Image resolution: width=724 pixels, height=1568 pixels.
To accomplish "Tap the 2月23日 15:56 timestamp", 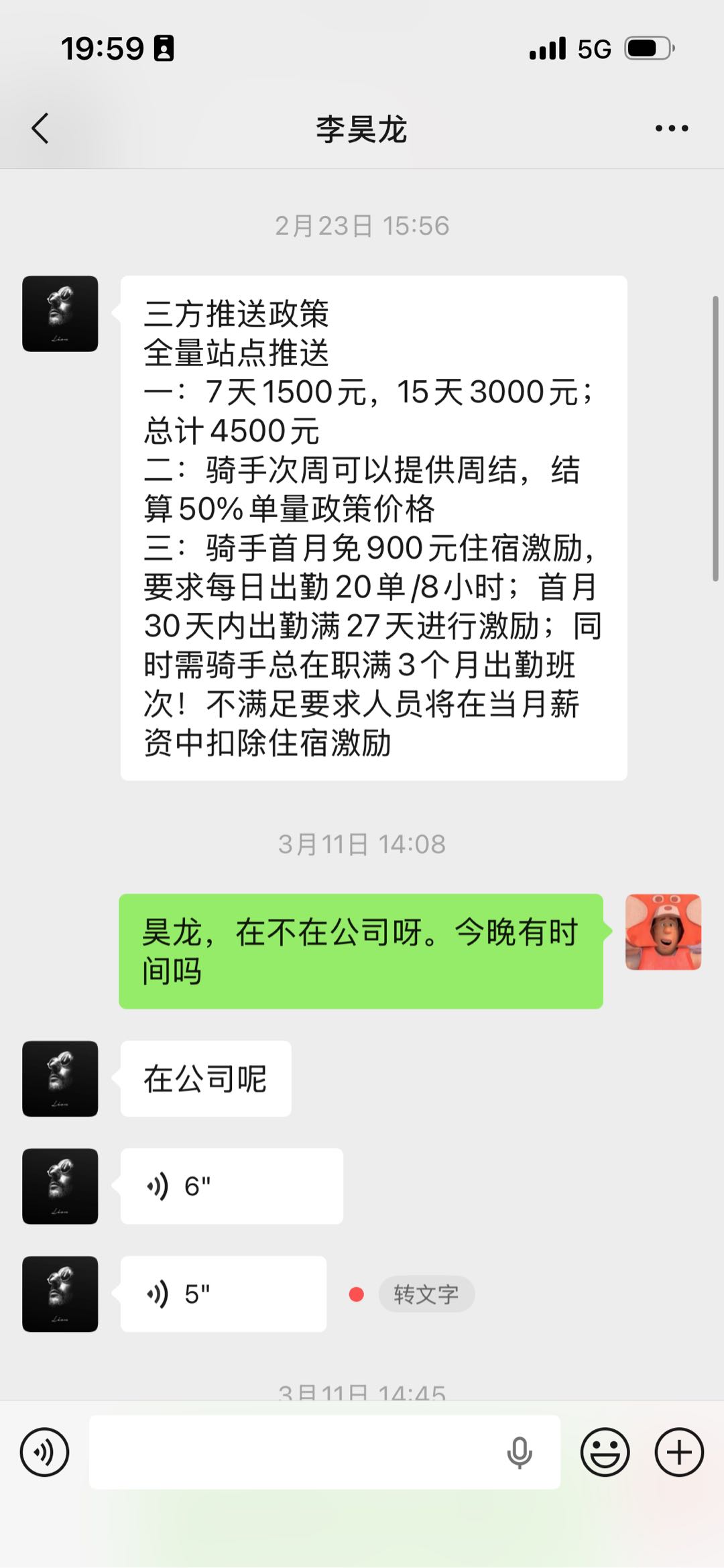I will click(362, 225).
